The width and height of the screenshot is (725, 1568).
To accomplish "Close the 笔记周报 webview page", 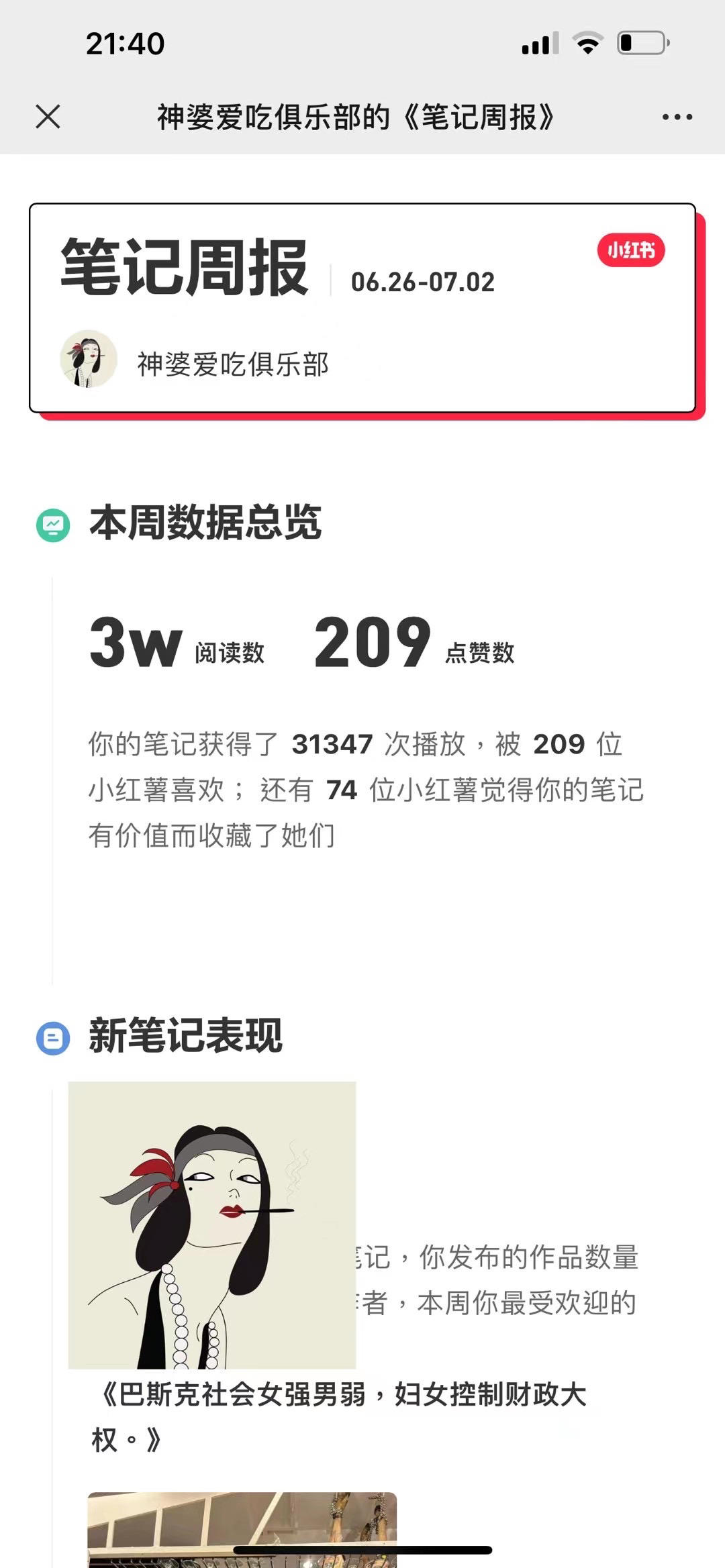I will [48, 117].
